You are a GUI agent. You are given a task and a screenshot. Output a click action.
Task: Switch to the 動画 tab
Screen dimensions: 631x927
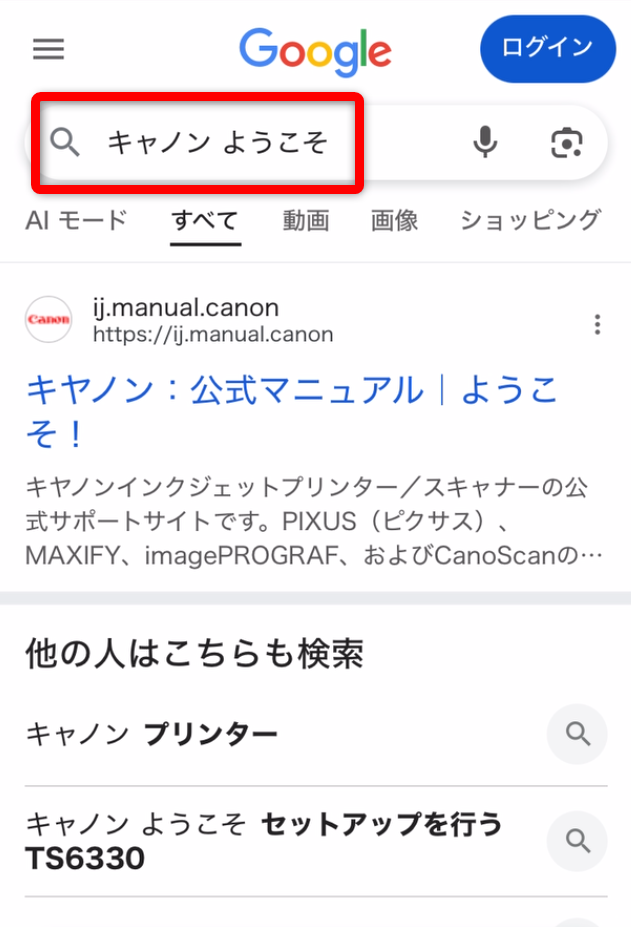coord(305,220)
